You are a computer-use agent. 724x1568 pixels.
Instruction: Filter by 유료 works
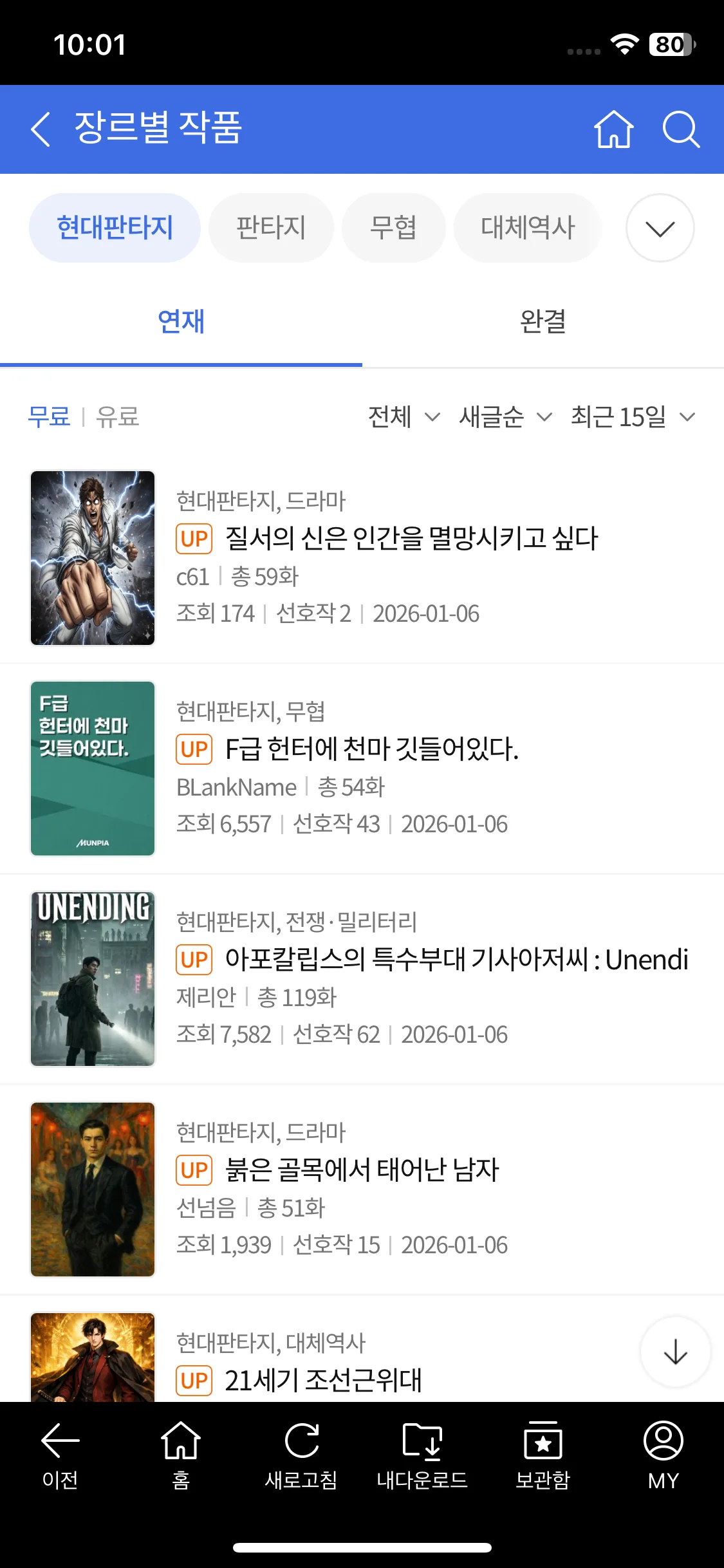pos(118,416)
